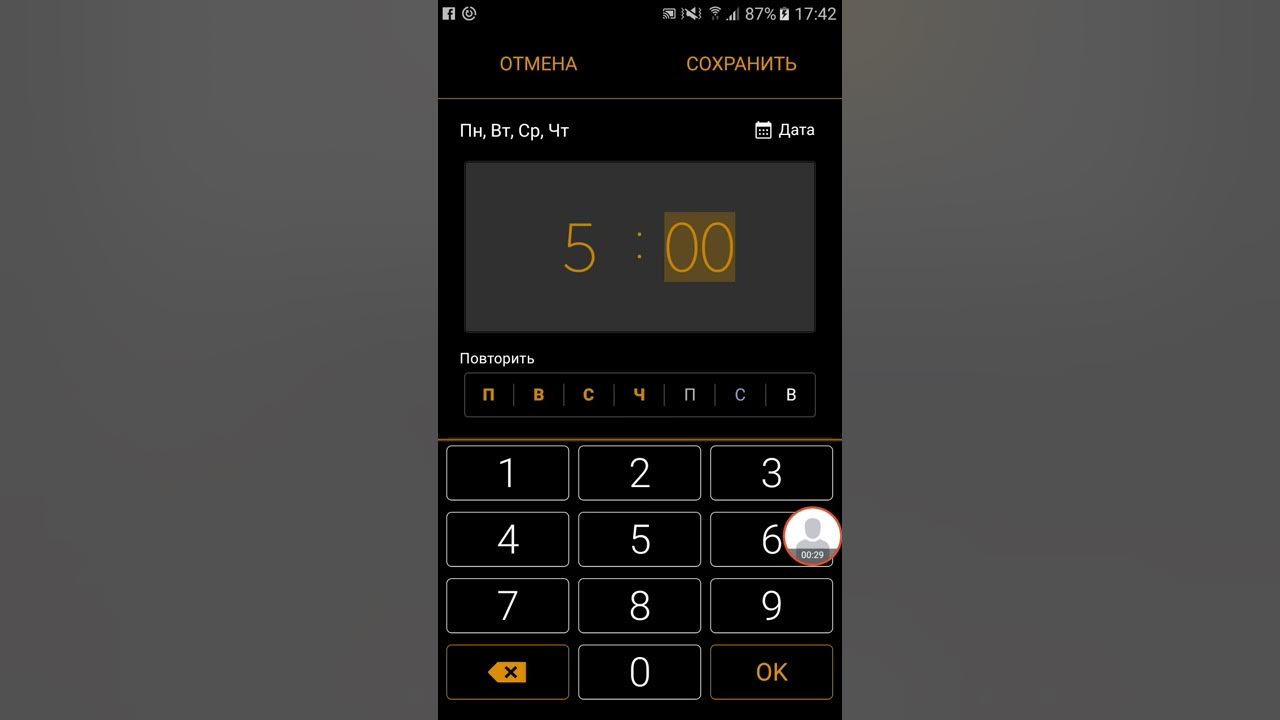Cancel alarm editing with ОТМЕНА
The height and width of the screenshot is (720, 1280).
point(538,64)
